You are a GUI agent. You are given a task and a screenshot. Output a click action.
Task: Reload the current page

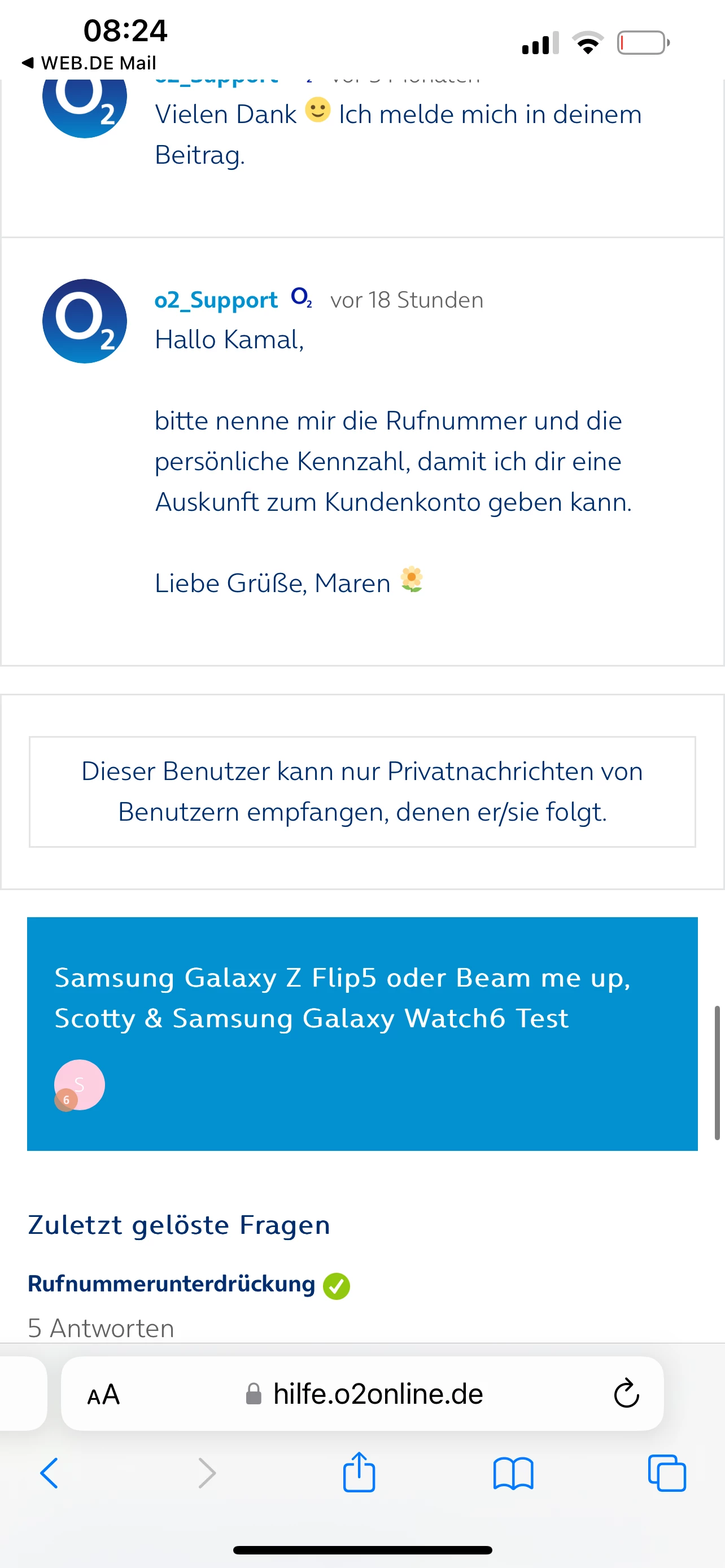click(x=626, y=1395)
